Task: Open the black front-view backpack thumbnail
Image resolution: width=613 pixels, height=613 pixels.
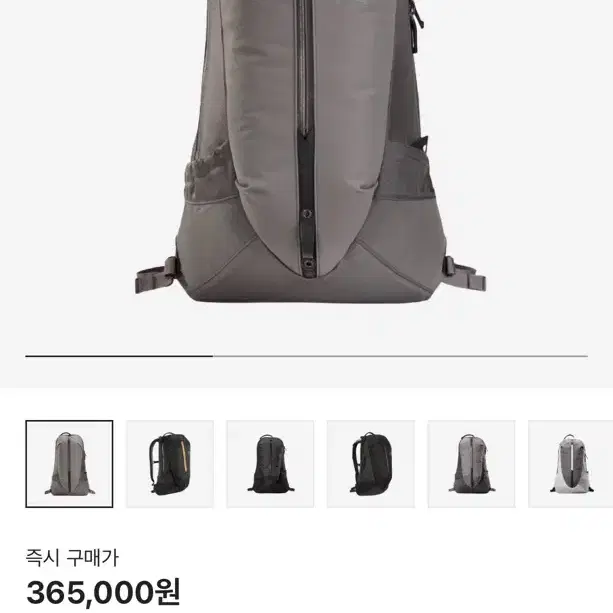Action: (x=270, y=464)
